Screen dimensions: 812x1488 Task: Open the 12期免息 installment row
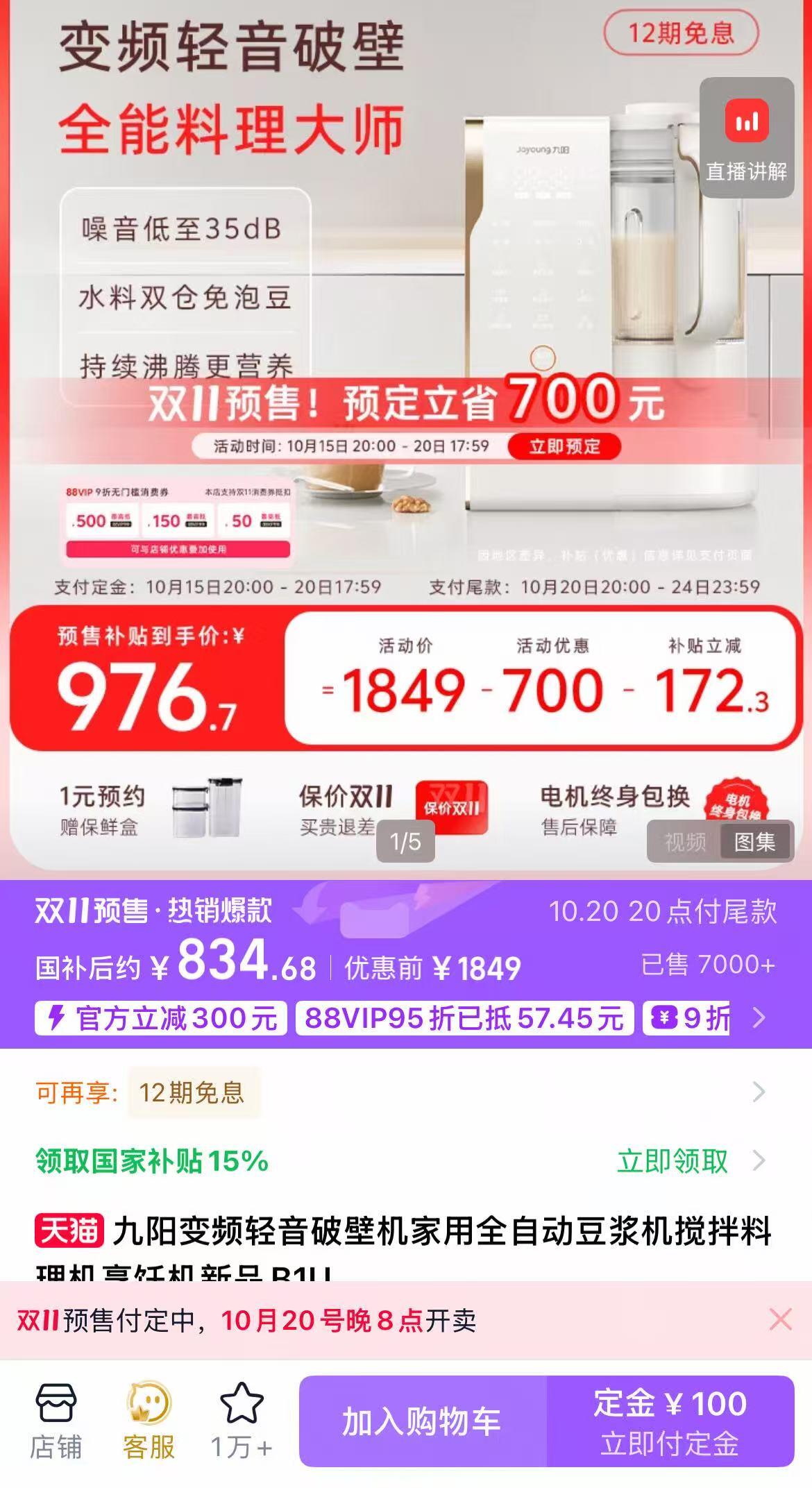403,1092
